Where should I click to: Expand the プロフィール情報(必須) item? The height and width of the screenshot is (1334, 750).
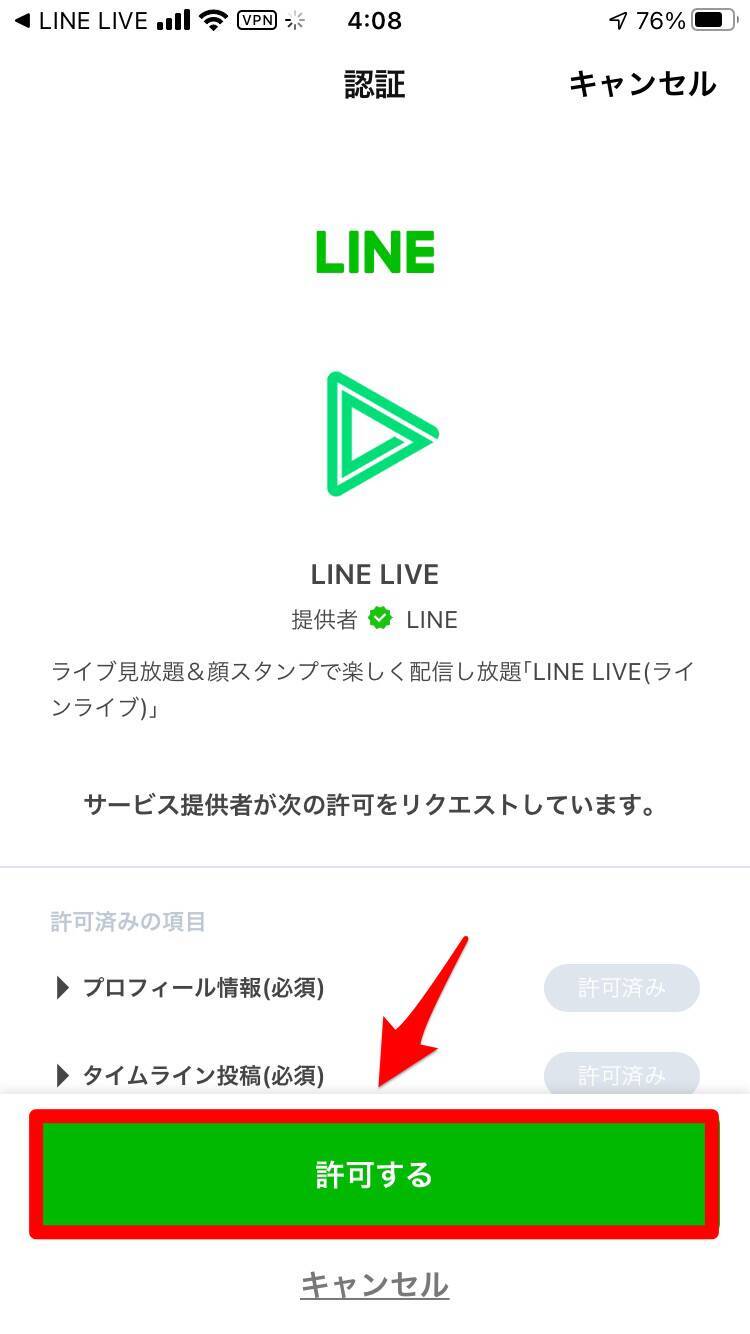point(190,988)
